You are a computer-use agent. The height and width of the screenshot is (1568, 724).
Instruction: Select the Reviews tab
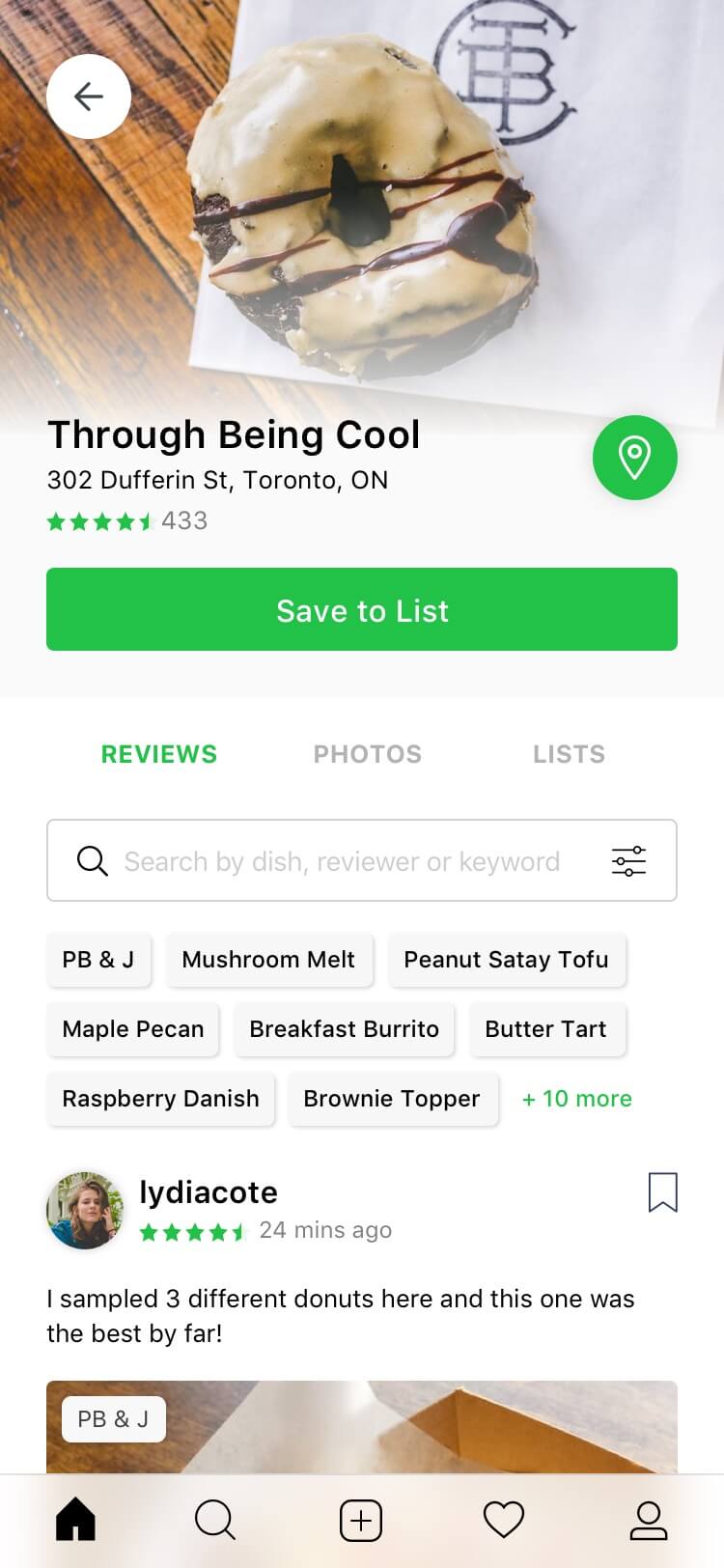(x=159, y=754)
